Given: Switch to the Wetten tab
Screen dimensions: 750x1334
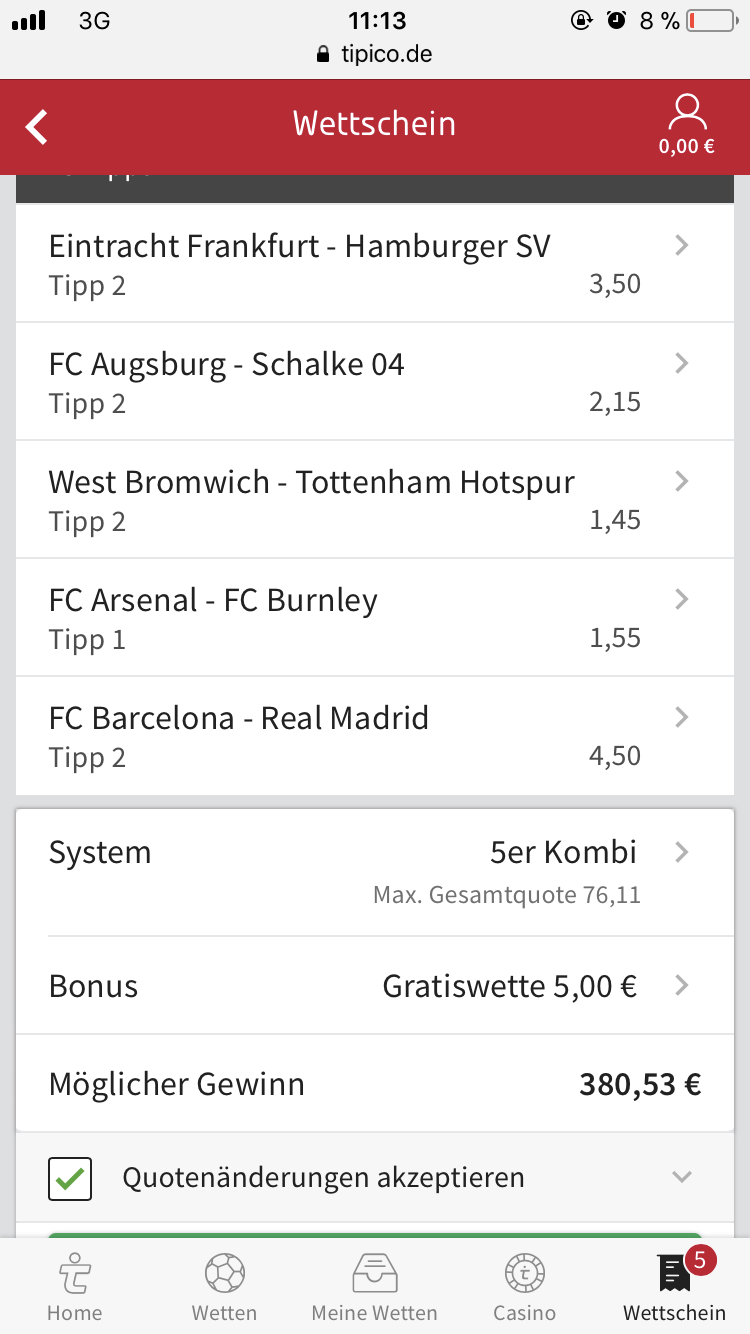Looking at the screenshot, I should tap(225, 1289).
